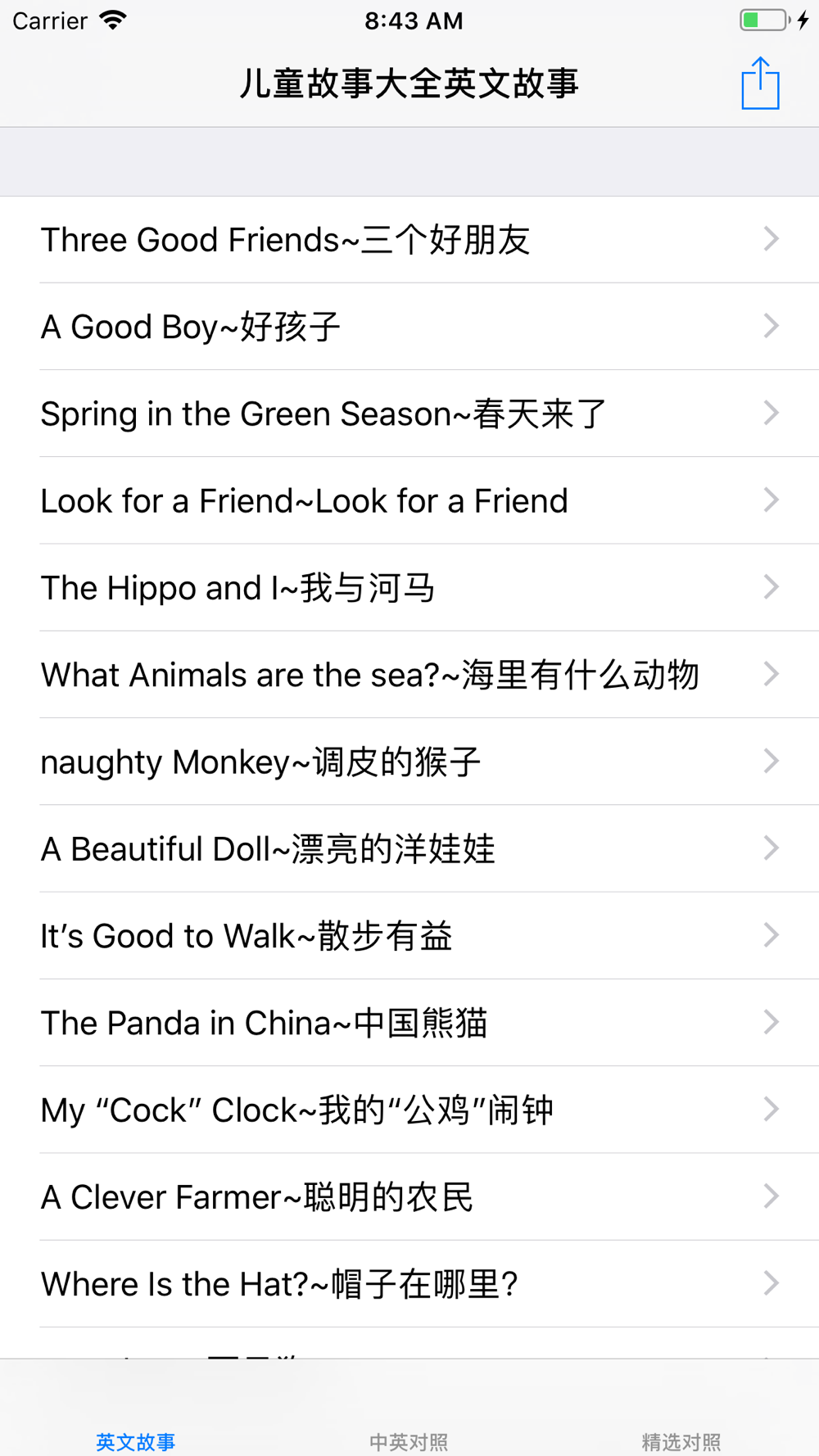
Task: Read Where Is the Hat? story
Action: (409, 1284)
